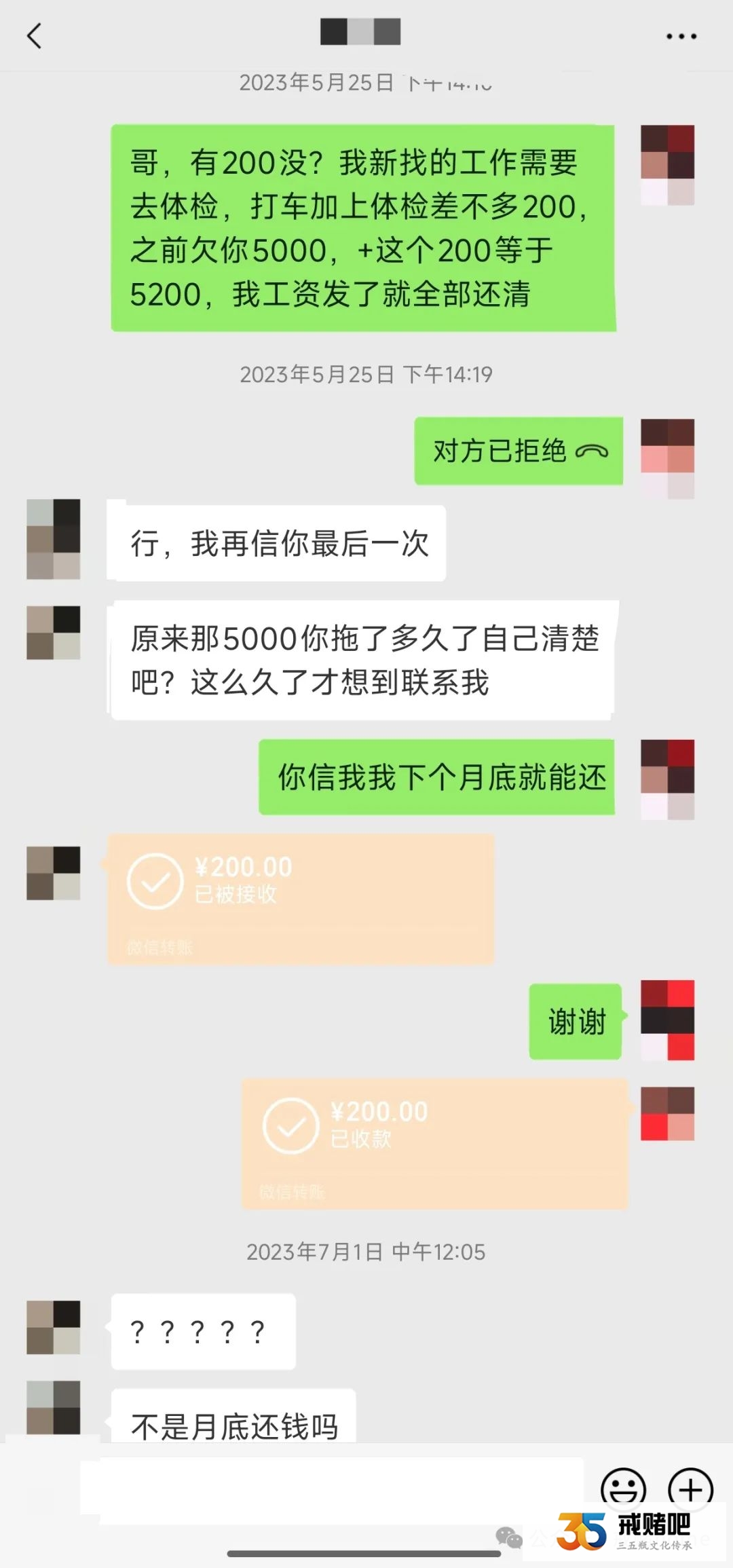Viewport: 733px width, 1568px height.
Task: Open the ¥200.00 已收款 transfer card
Action: click(434, 1144)
